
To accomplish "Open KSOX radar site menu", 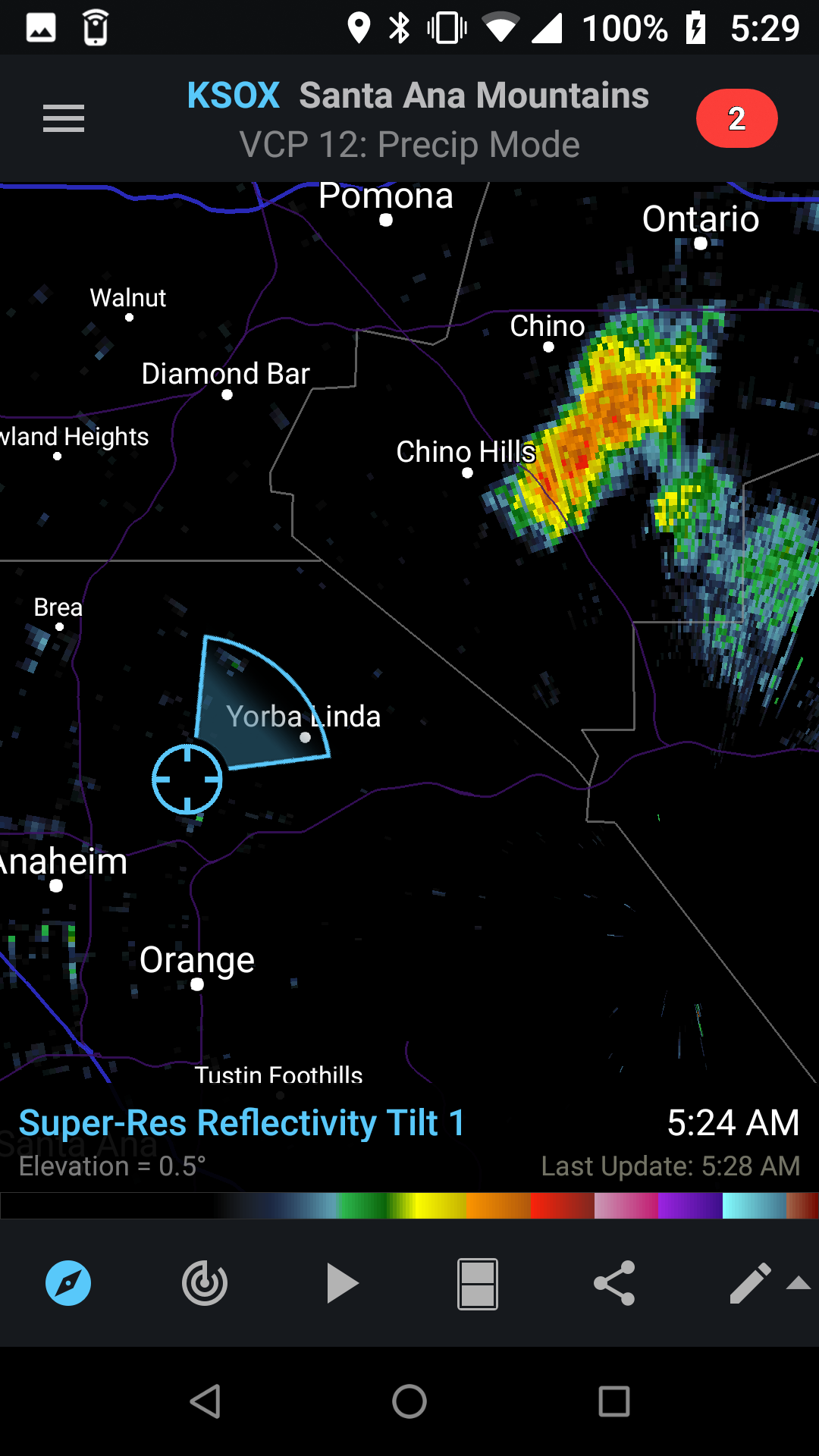I will pos(234,95).
